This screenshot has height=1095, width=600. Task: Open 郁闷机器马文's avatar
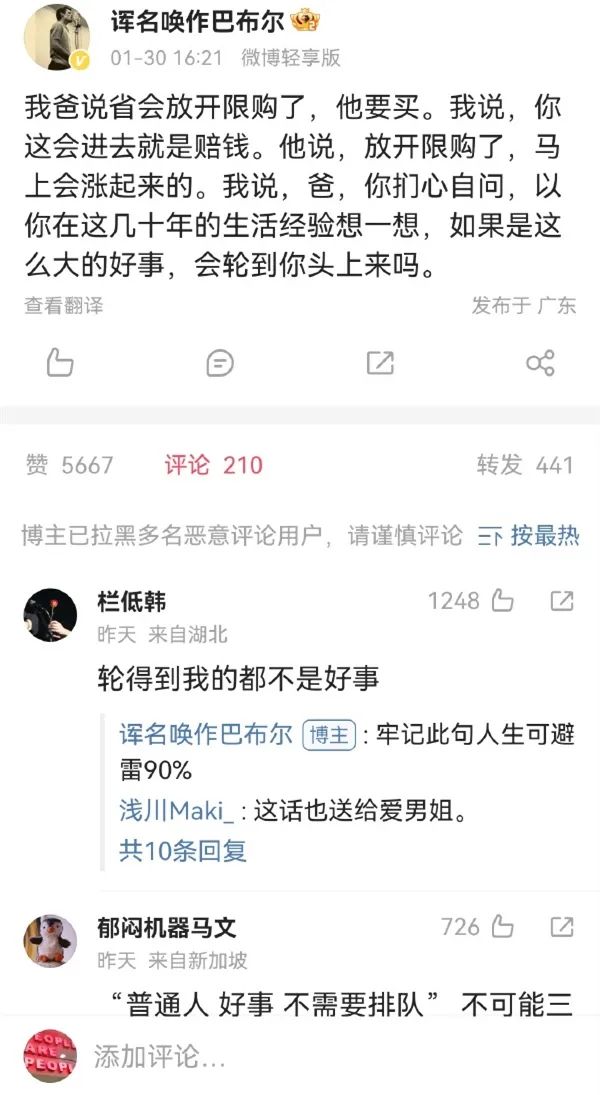[x=51, y=941]
